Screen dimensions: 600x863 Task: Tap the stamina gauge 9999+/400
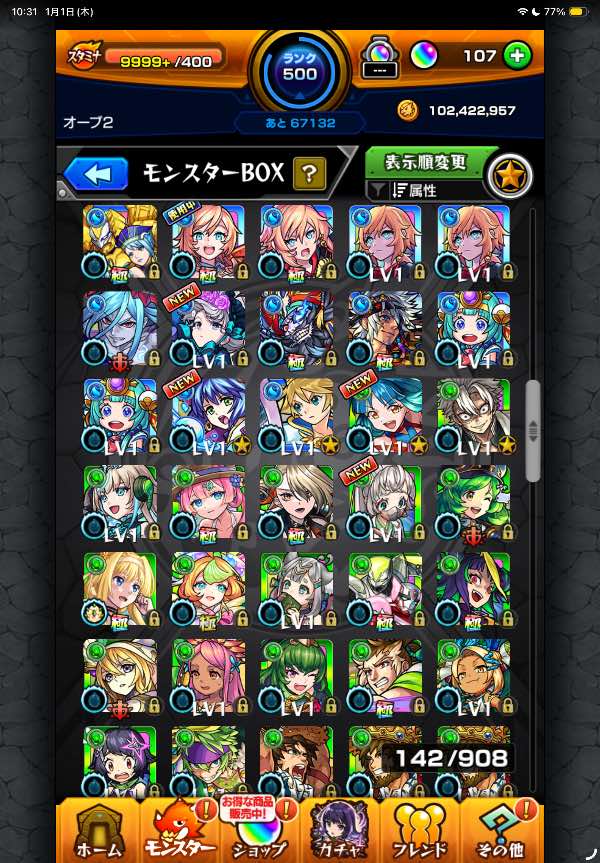pyautogui.click(x=166, y=60)
